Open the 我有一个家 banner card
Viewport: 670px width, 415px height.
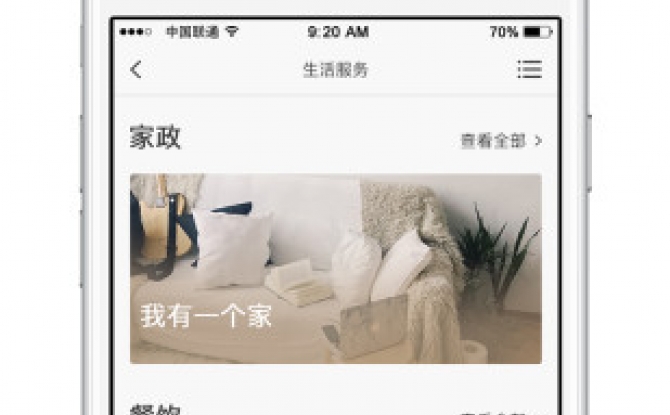(335, 268)
